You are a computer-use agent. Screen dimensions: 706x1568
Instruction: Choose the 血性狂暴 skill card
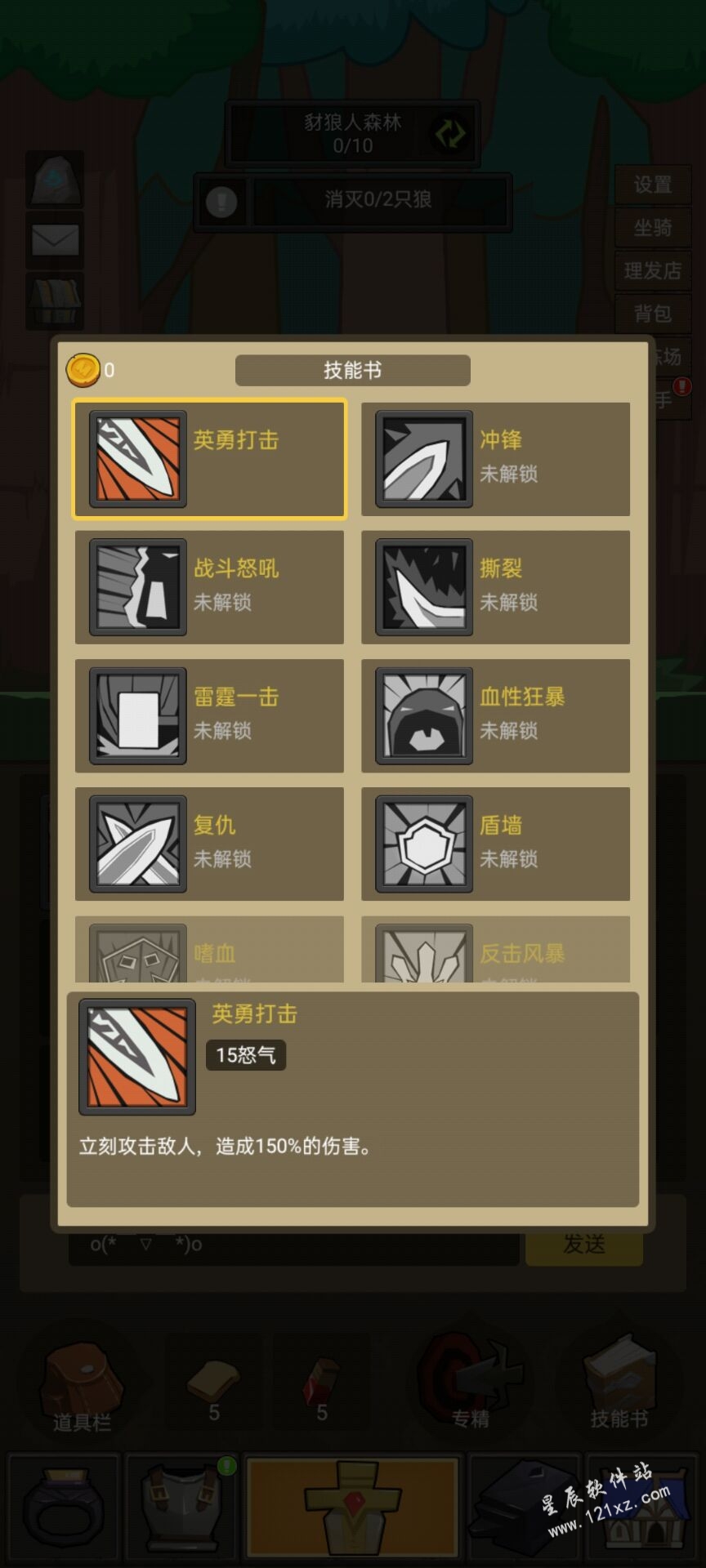pos(495,715)
